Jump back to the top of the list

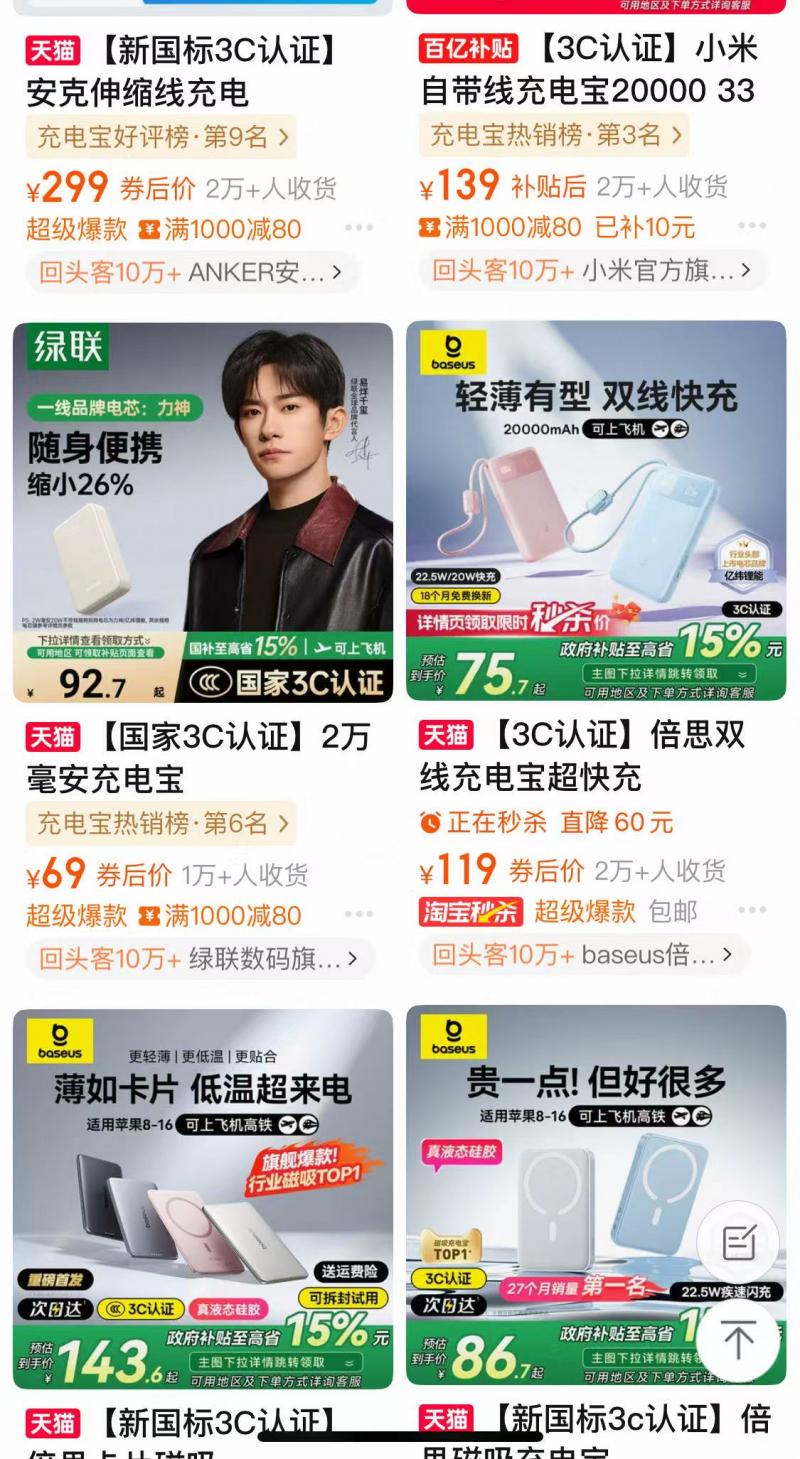click(738, 1340)
